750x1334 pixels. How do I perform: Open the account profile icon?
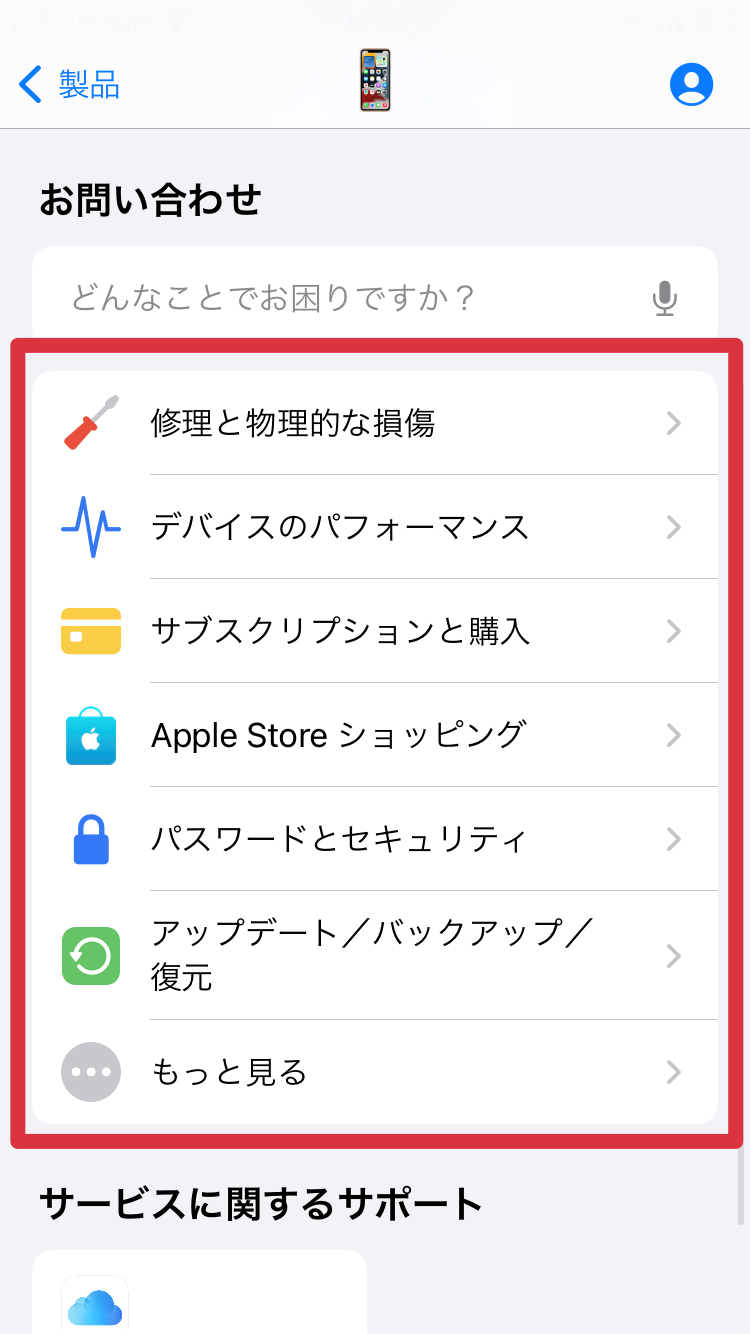pyautogui.click(x=691, y=84)
